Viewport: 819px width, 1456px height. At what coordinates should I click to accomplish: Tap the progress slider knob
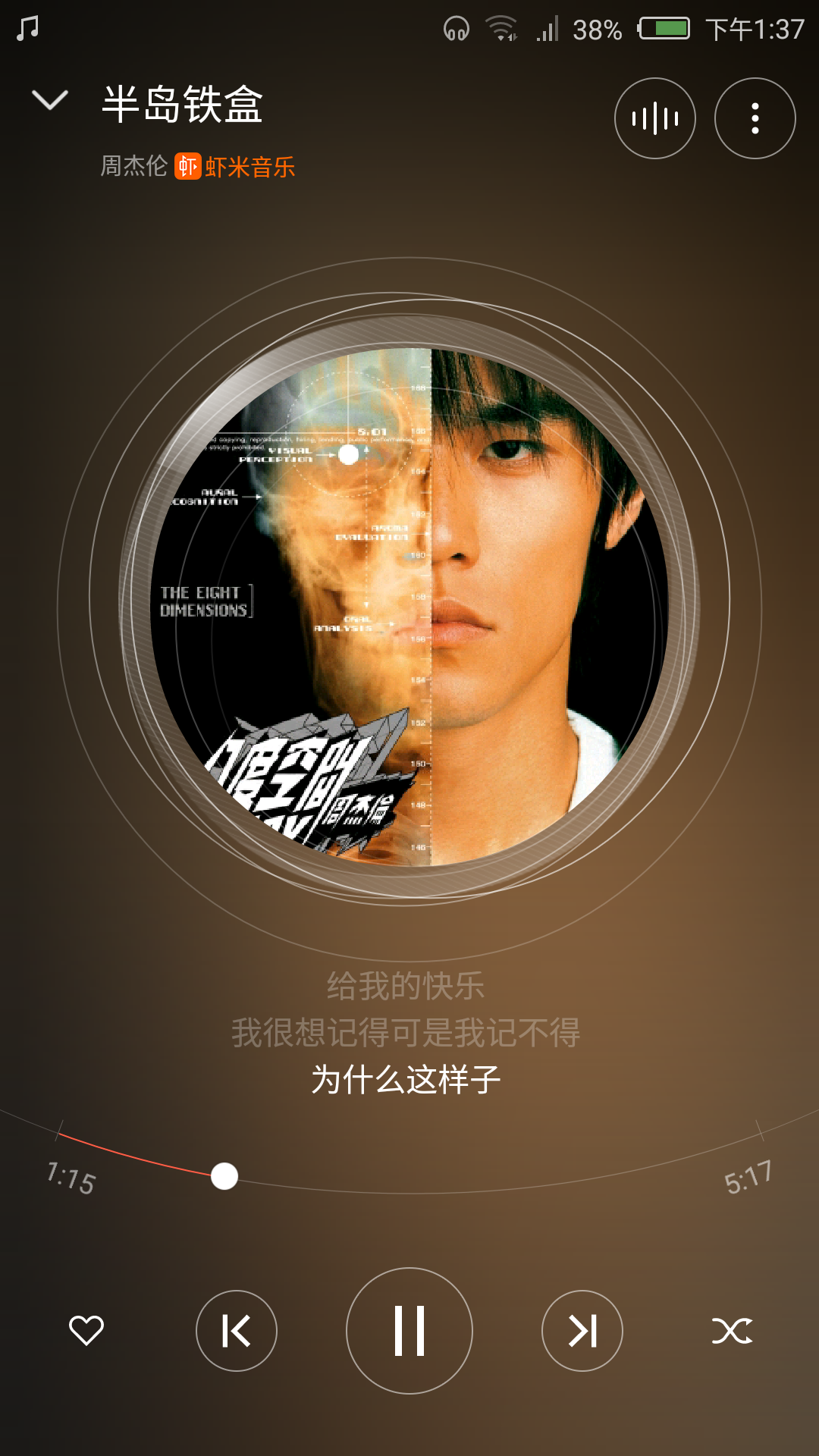click(224, 1176)
